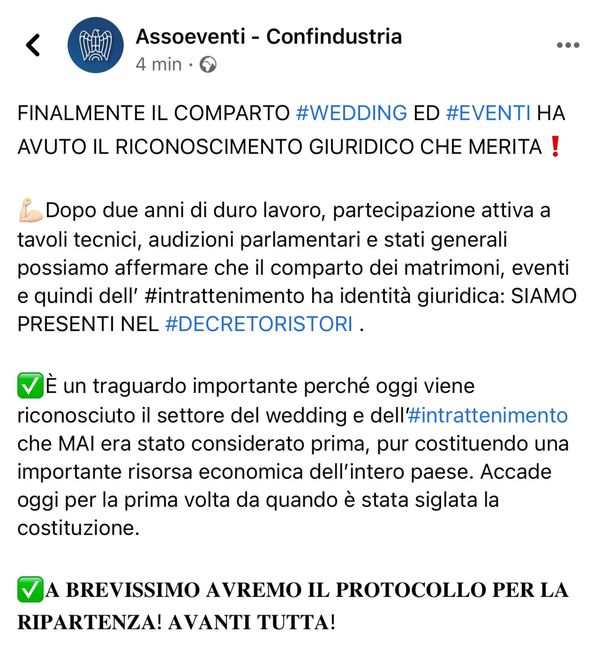Open the post's three-dot options menu

coord(568,46)
